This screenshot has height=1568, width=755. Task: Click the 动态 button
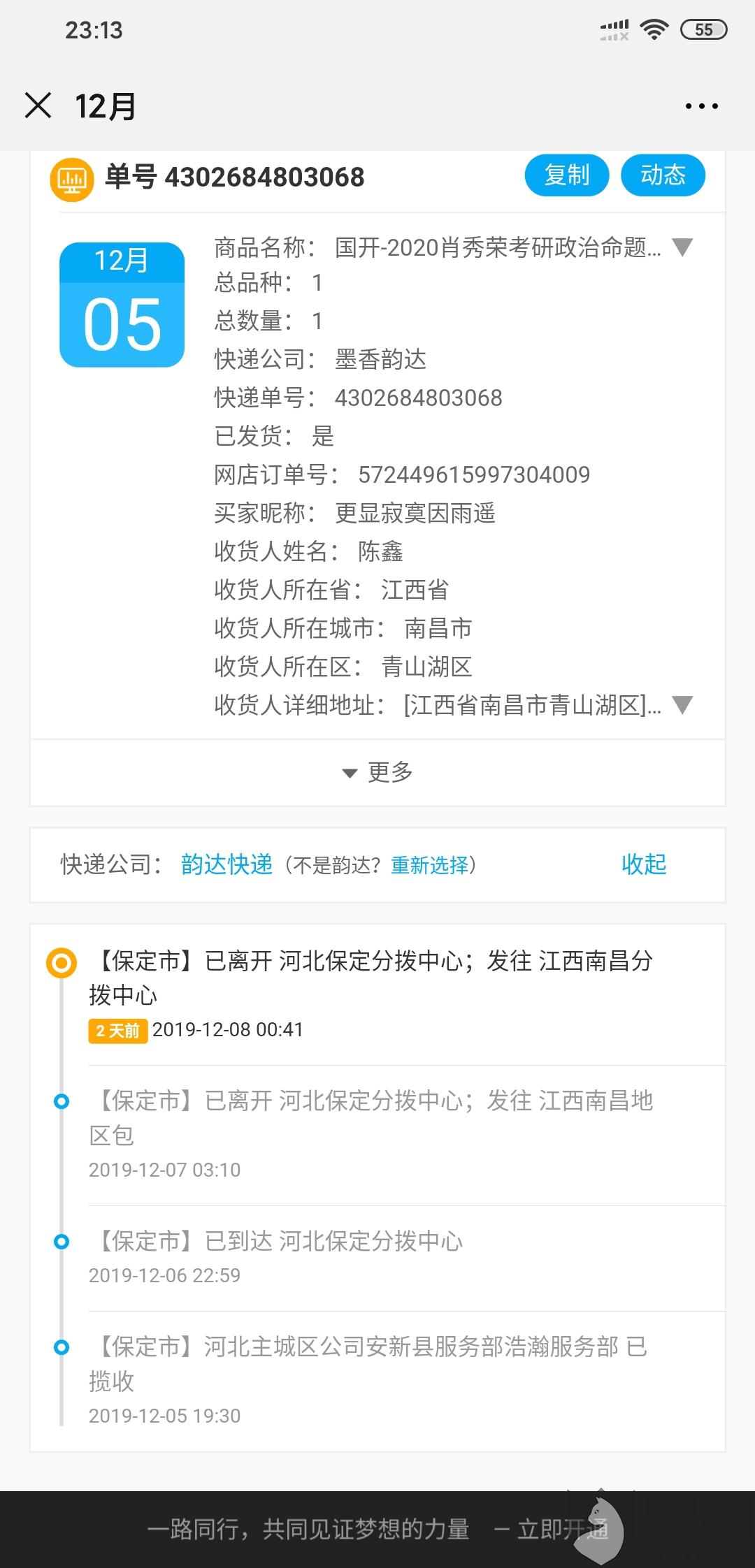tap(663, 175)
